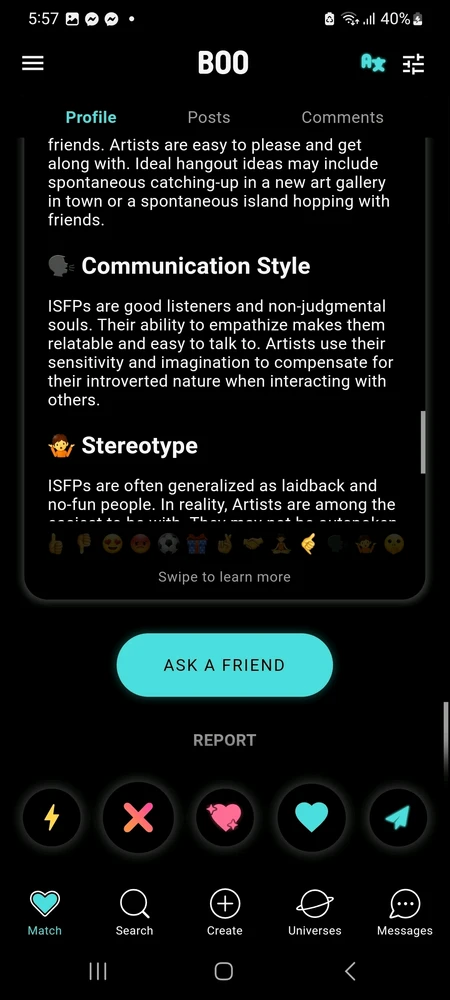The width and height of the screenshot is (450, 1000).
Task: Tap the Ask a Friend button
Action: (224, 665)
